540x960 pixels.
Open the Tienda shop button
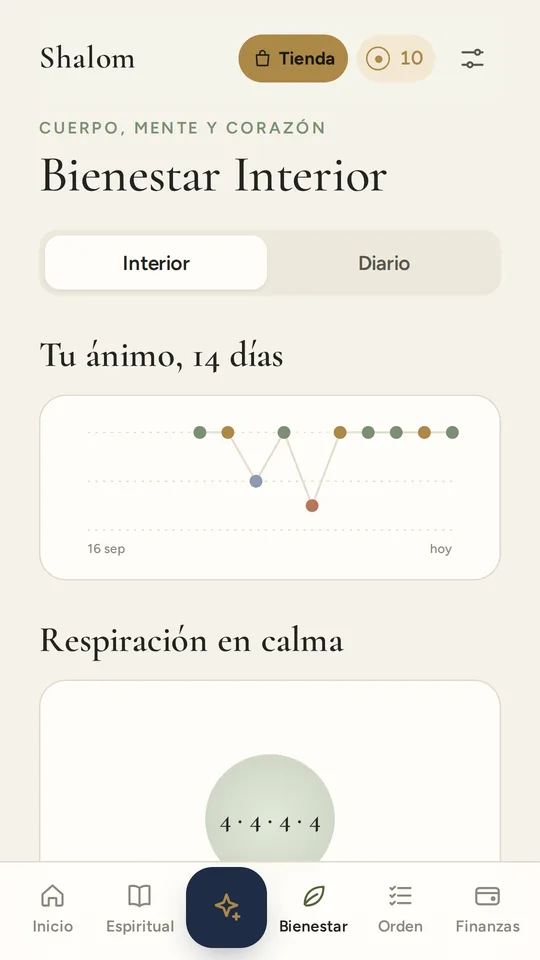[x=293, y=59]
